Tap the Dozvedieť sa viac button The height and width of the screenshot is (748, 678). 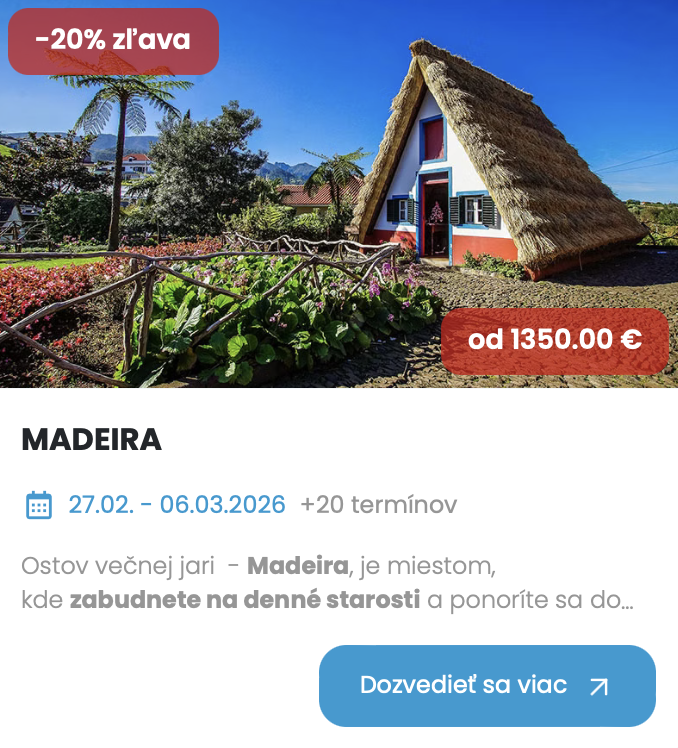click(x=487, y=686)
